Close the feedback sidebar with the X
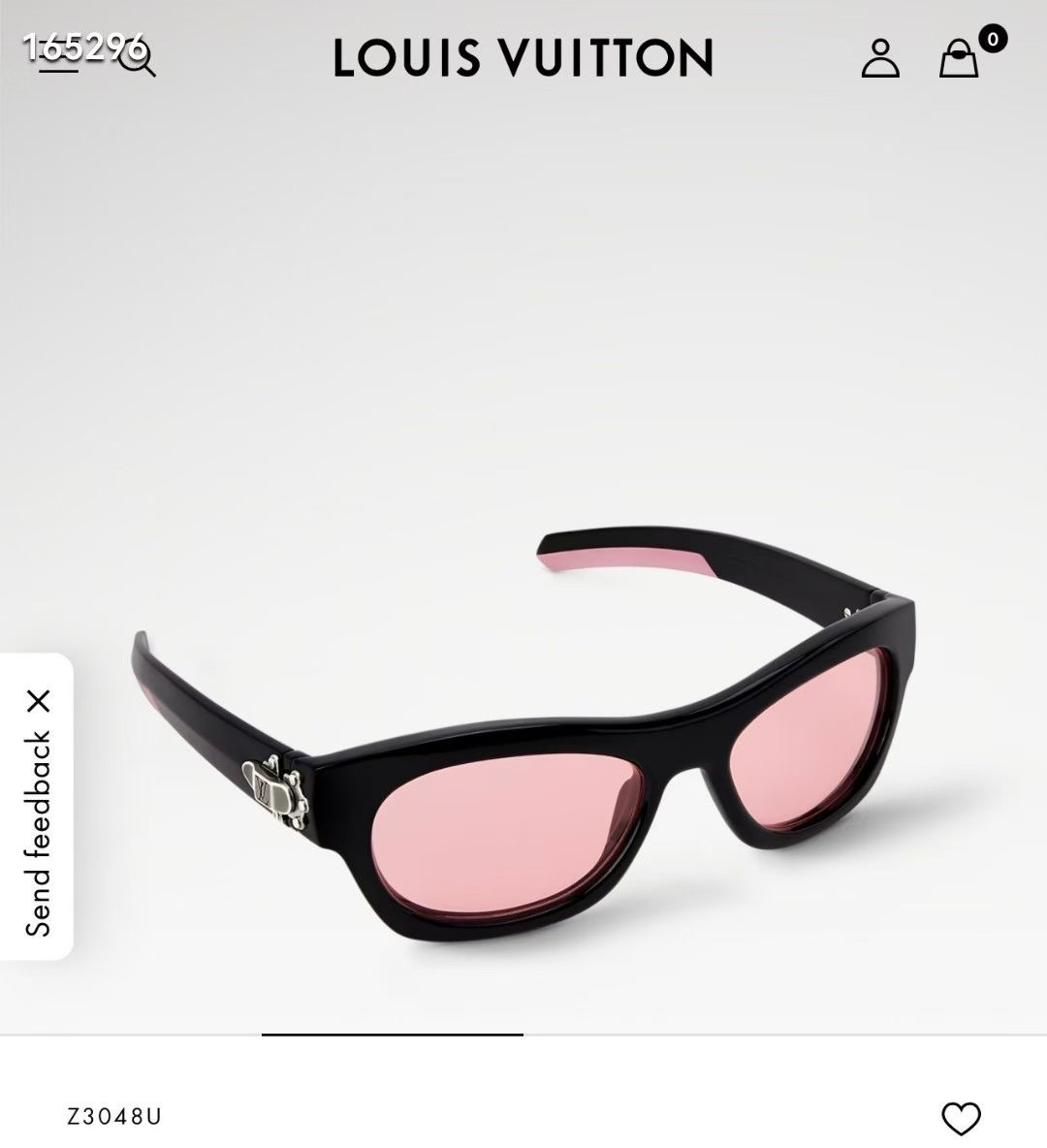The width and height of the screenshot is (1047, 1148). (x=39, y=700)
